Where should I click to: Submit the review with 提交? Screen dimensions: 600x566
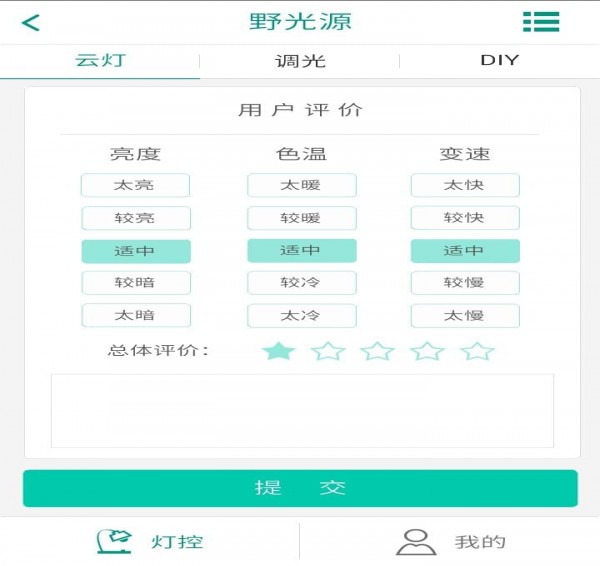coord(300,488)
